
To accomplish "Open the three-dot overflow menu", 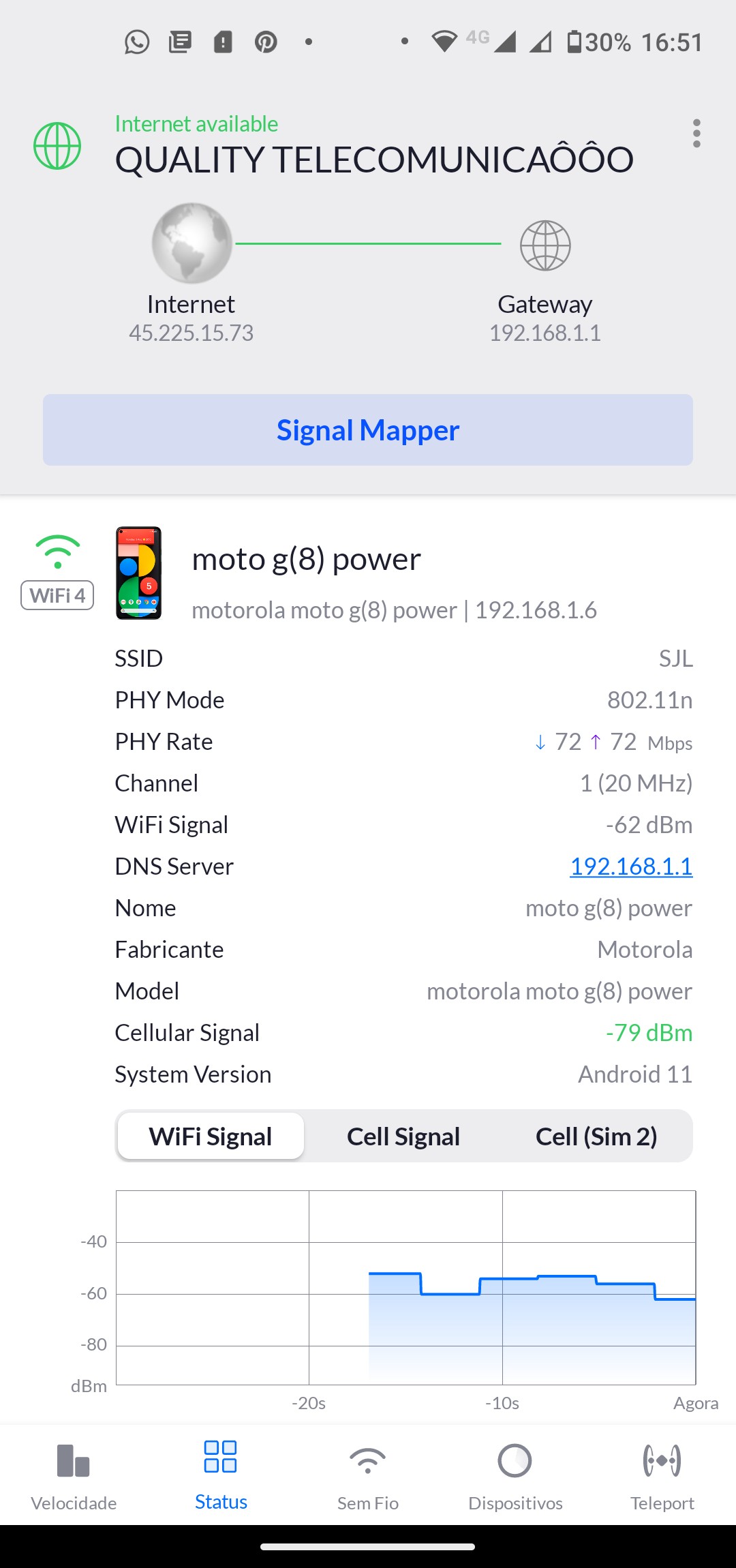I will pos(696,134).
